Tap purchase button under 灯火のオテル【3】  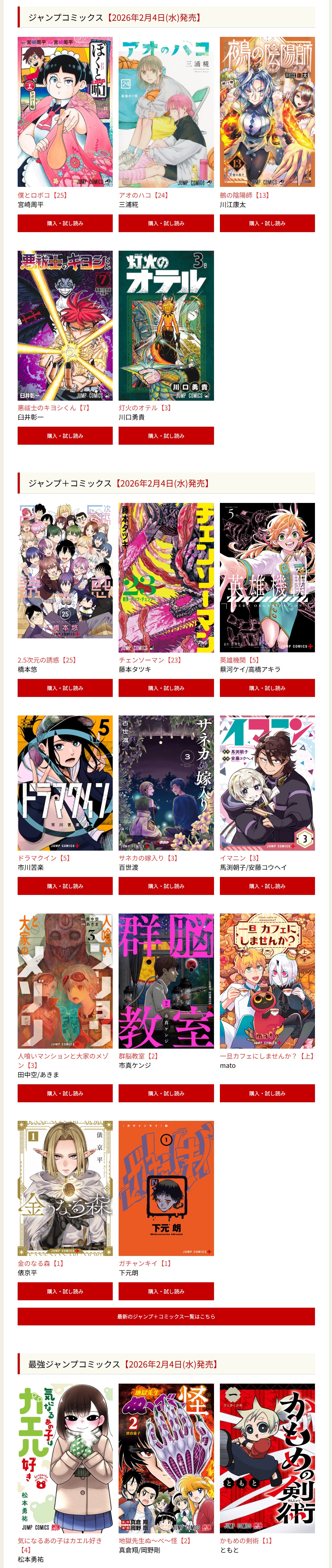pyautogui.click(x=166, y=436)
